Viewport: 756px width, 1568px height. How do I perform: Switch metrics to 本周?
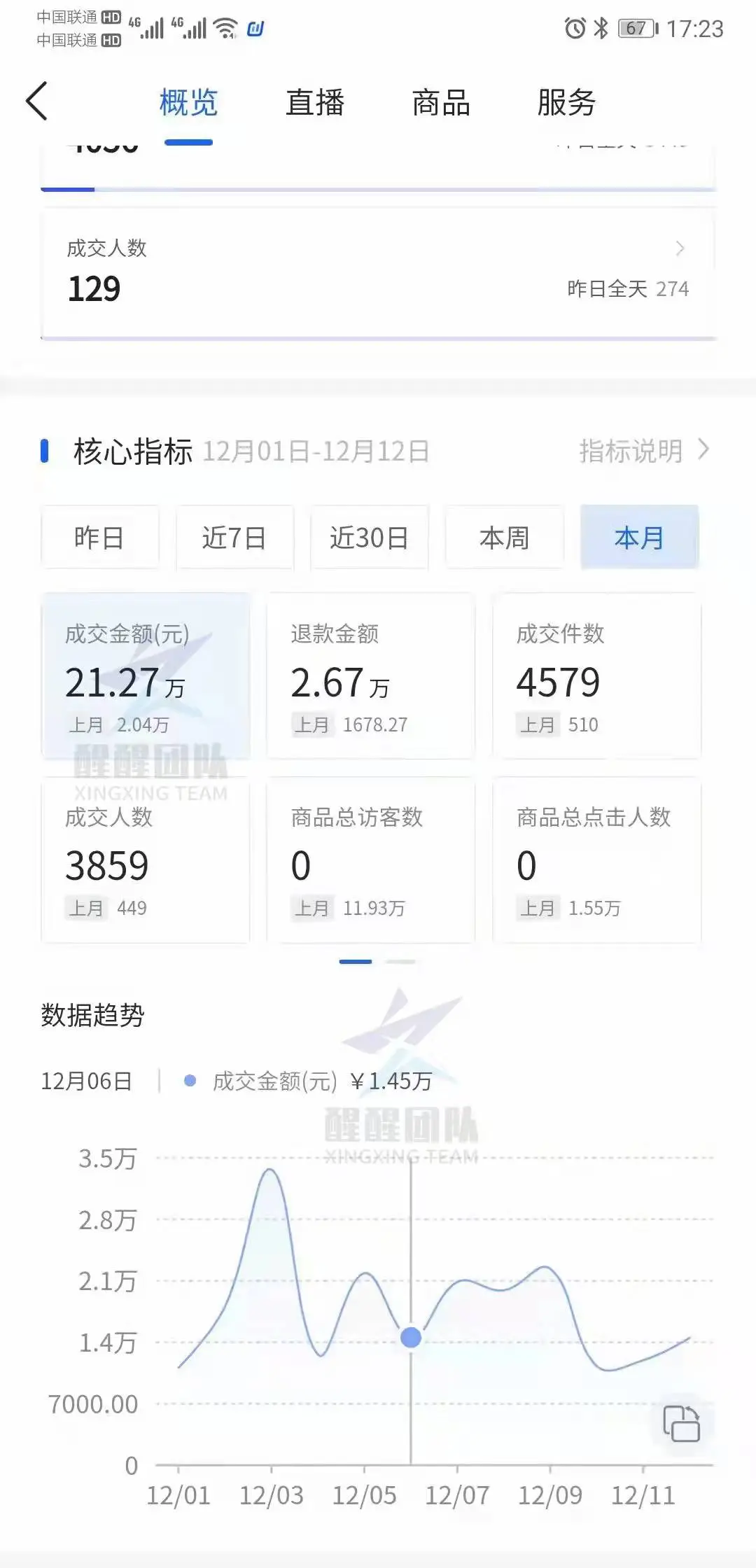[504, 538]
